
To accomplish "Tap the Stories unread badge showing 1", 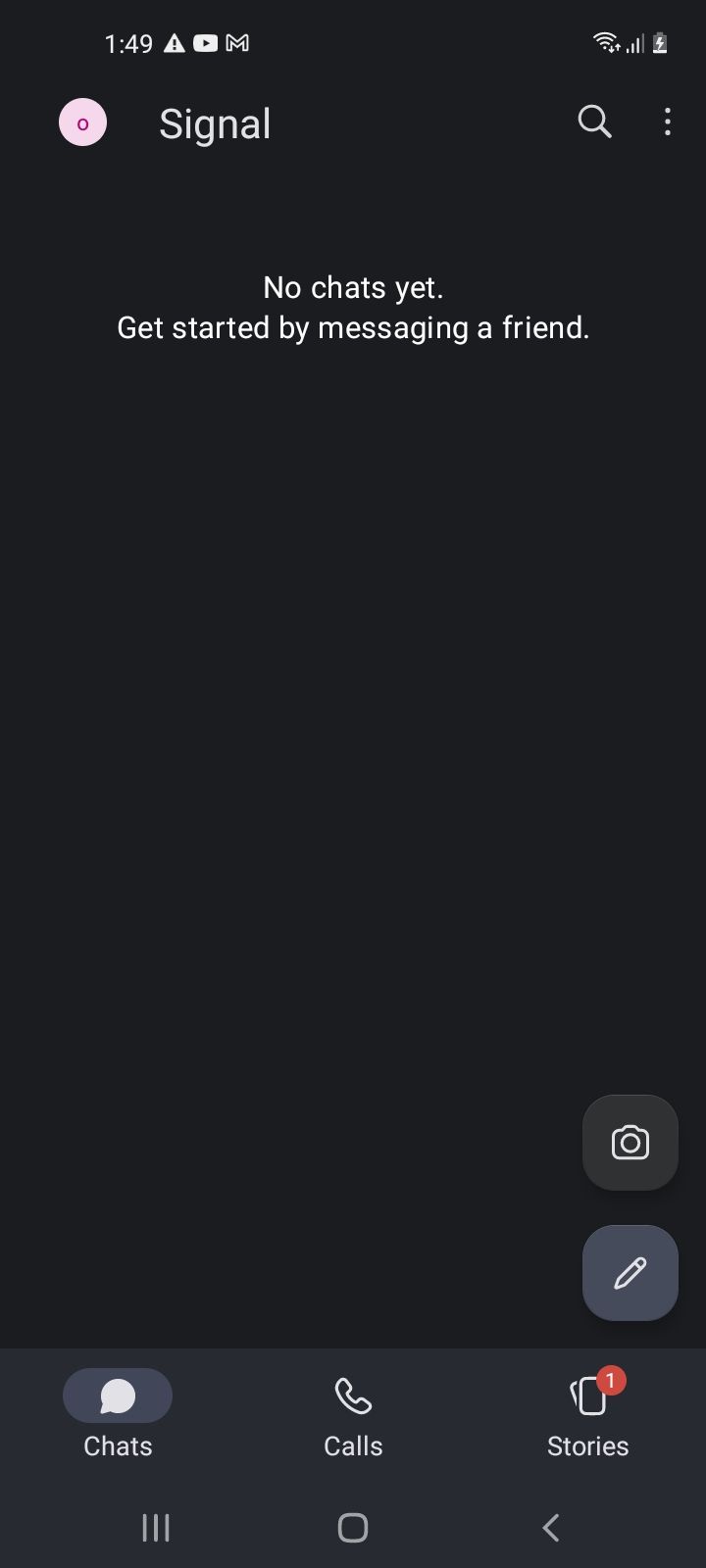I will 610,1381.
